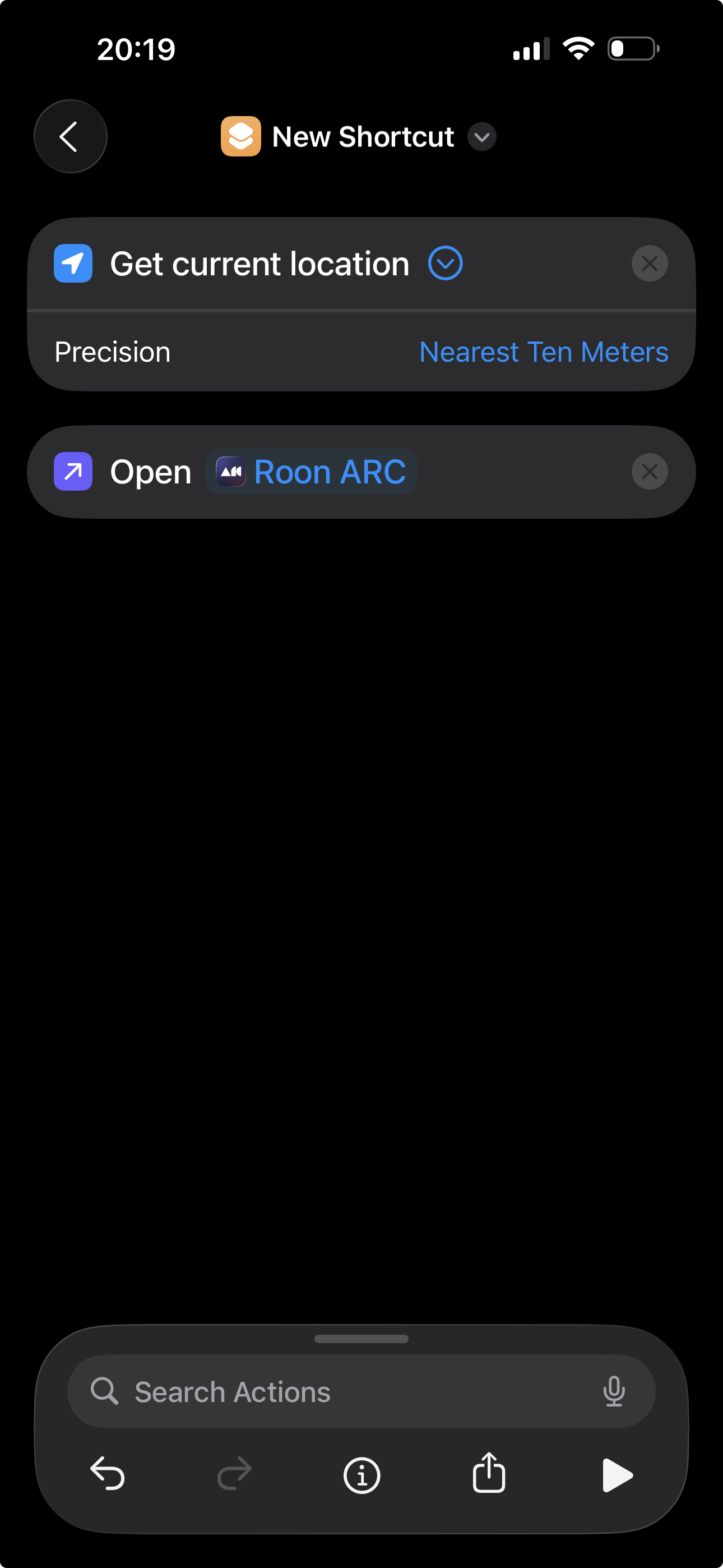Remove the Get current location action
Viewport: 723px width, 1568px height.
click(650, 264)
